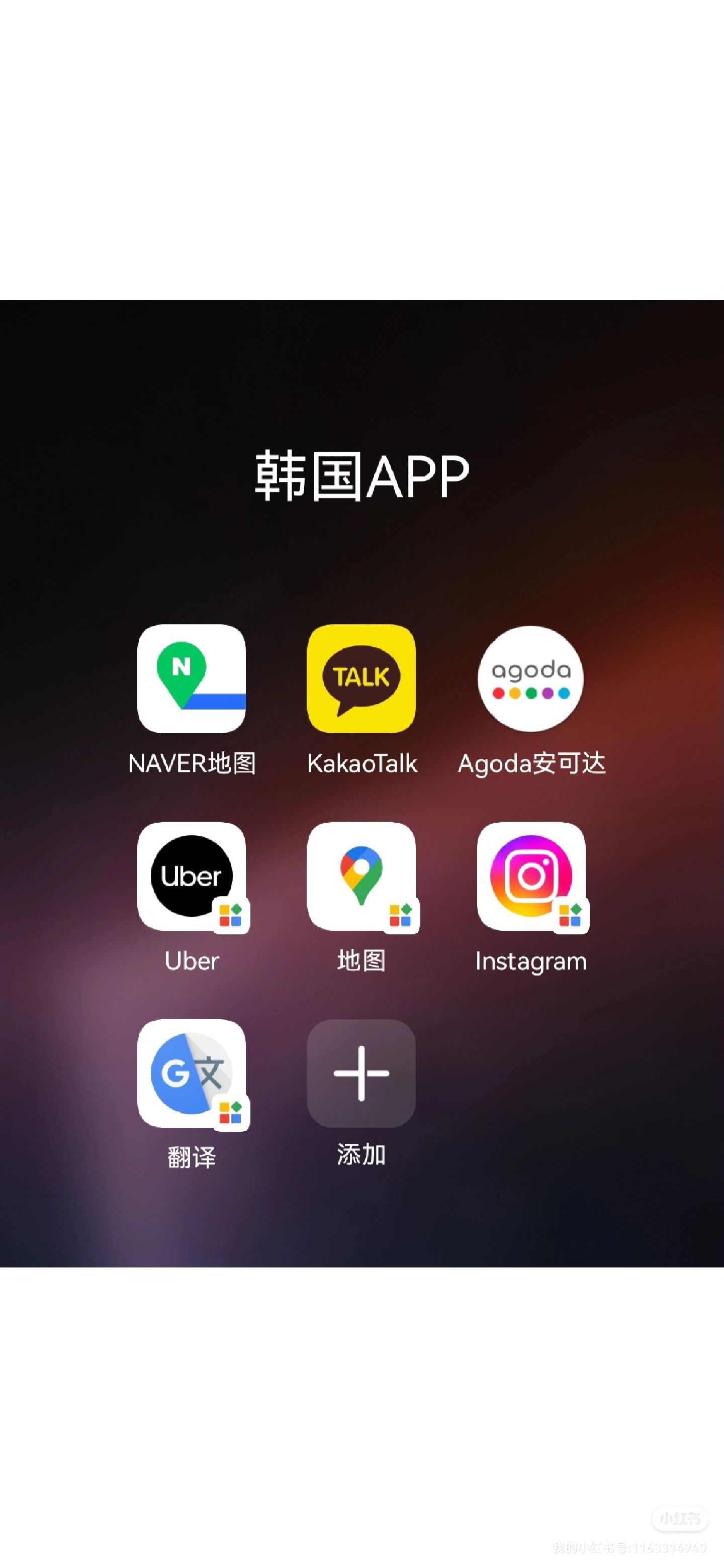Open Agoda安可达 app
724x1568 pixels.
(x=530, y=678)
